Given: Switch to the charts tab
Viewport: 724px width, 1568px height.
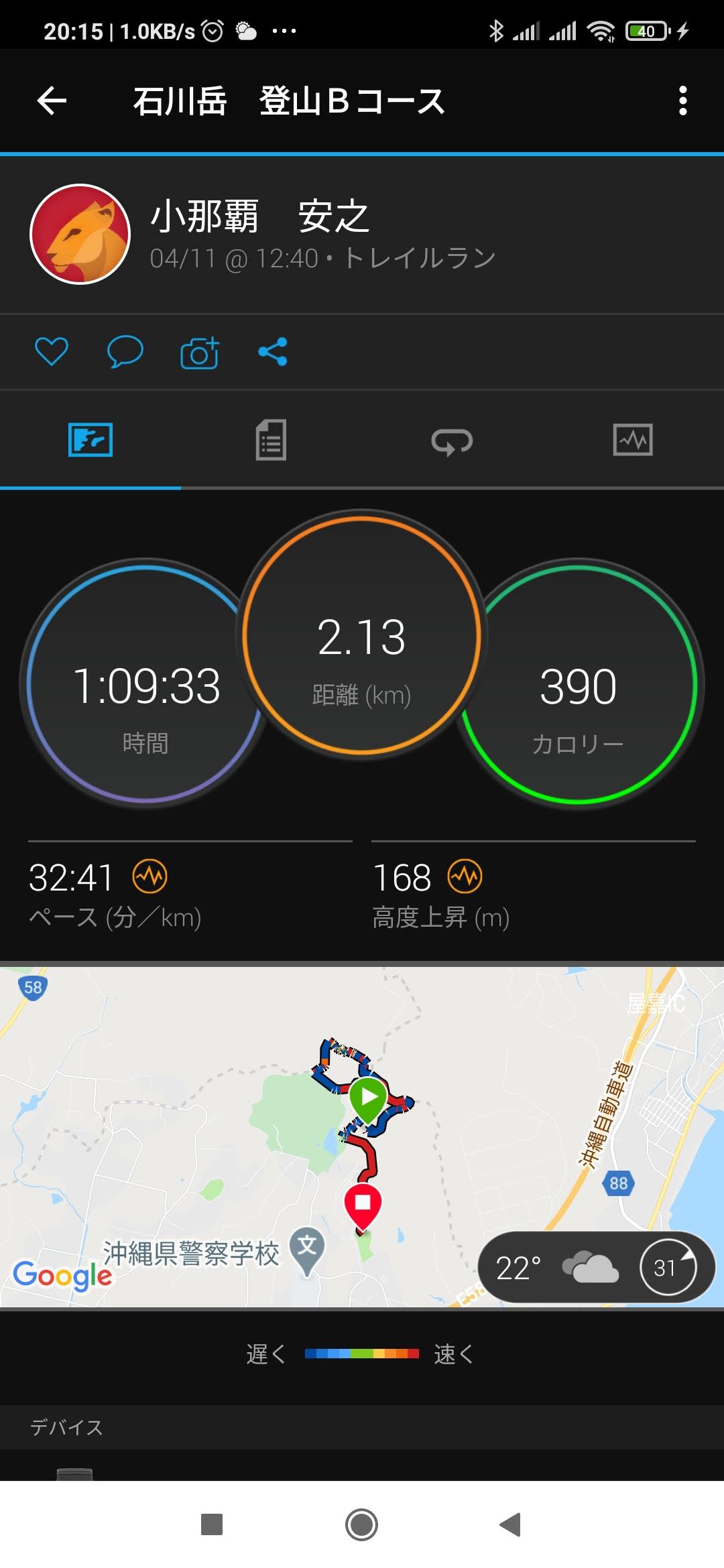Looking at the screenshot, I should pyautogui.click(x=633, y=440).
